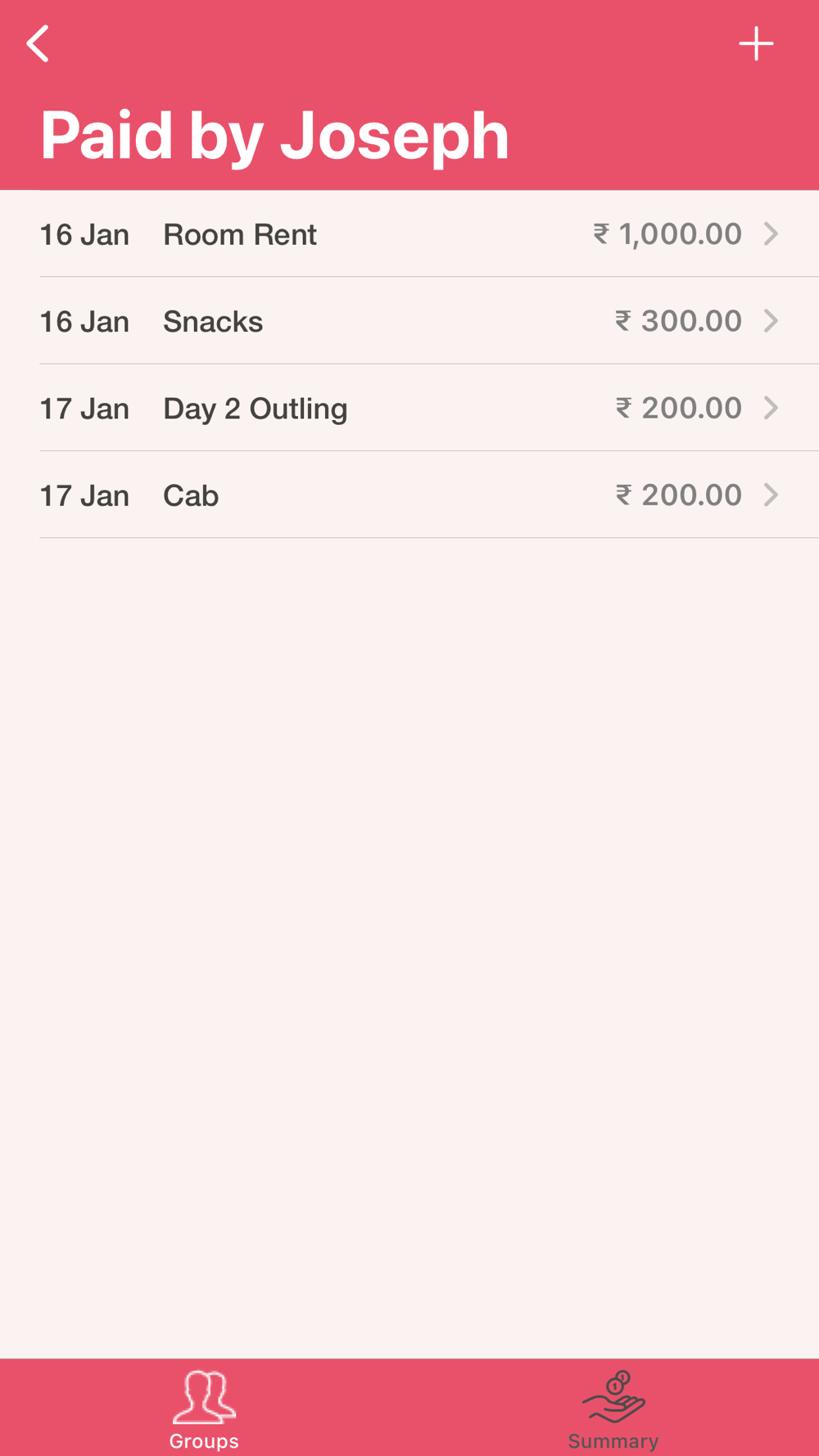Open the Room Rent expense
The width and height of the screenshot is (819, 1456).
[x=409, y=234]
